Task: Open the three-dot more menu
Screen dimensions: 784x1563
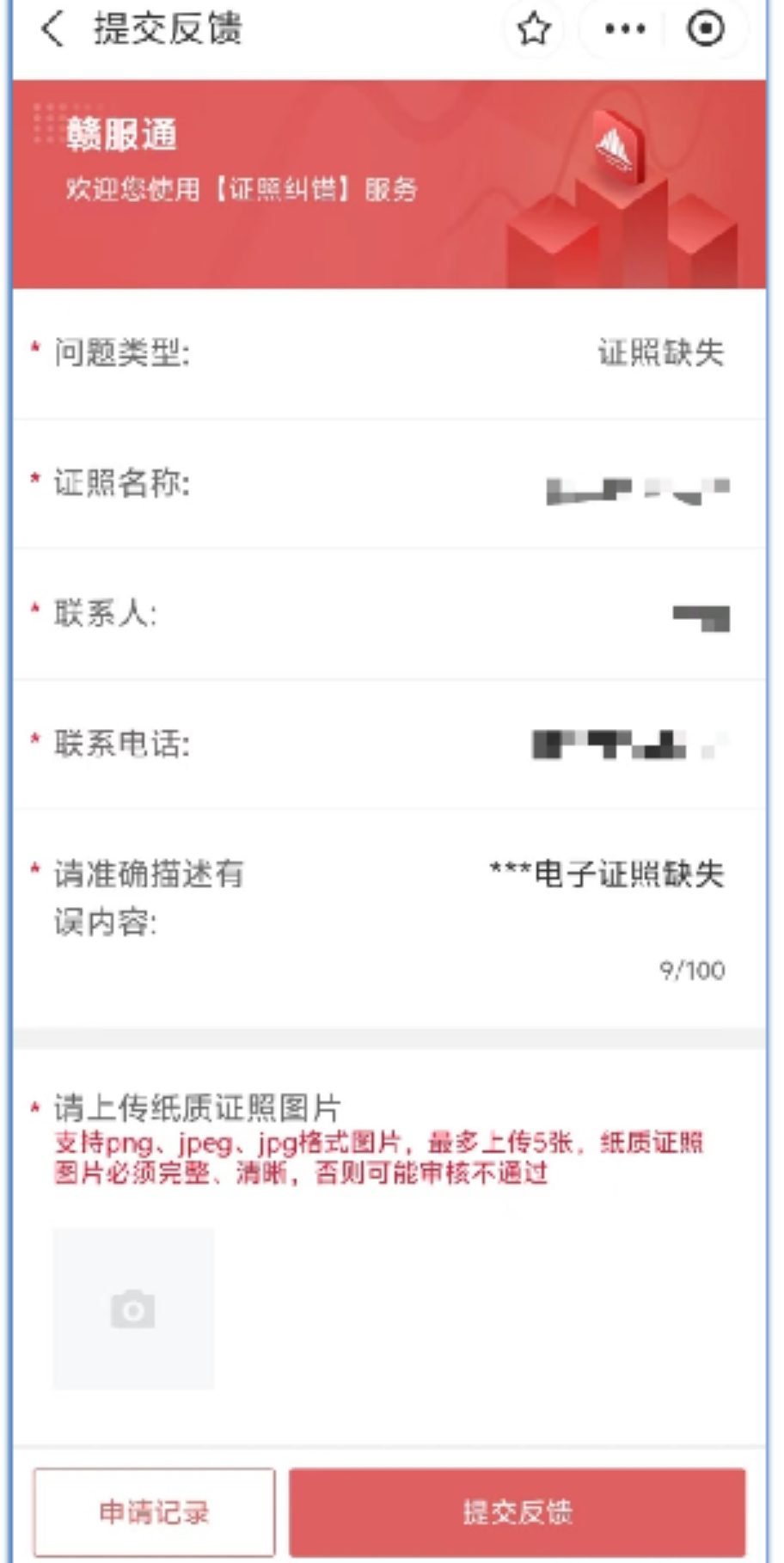Action: pos(625,29)
